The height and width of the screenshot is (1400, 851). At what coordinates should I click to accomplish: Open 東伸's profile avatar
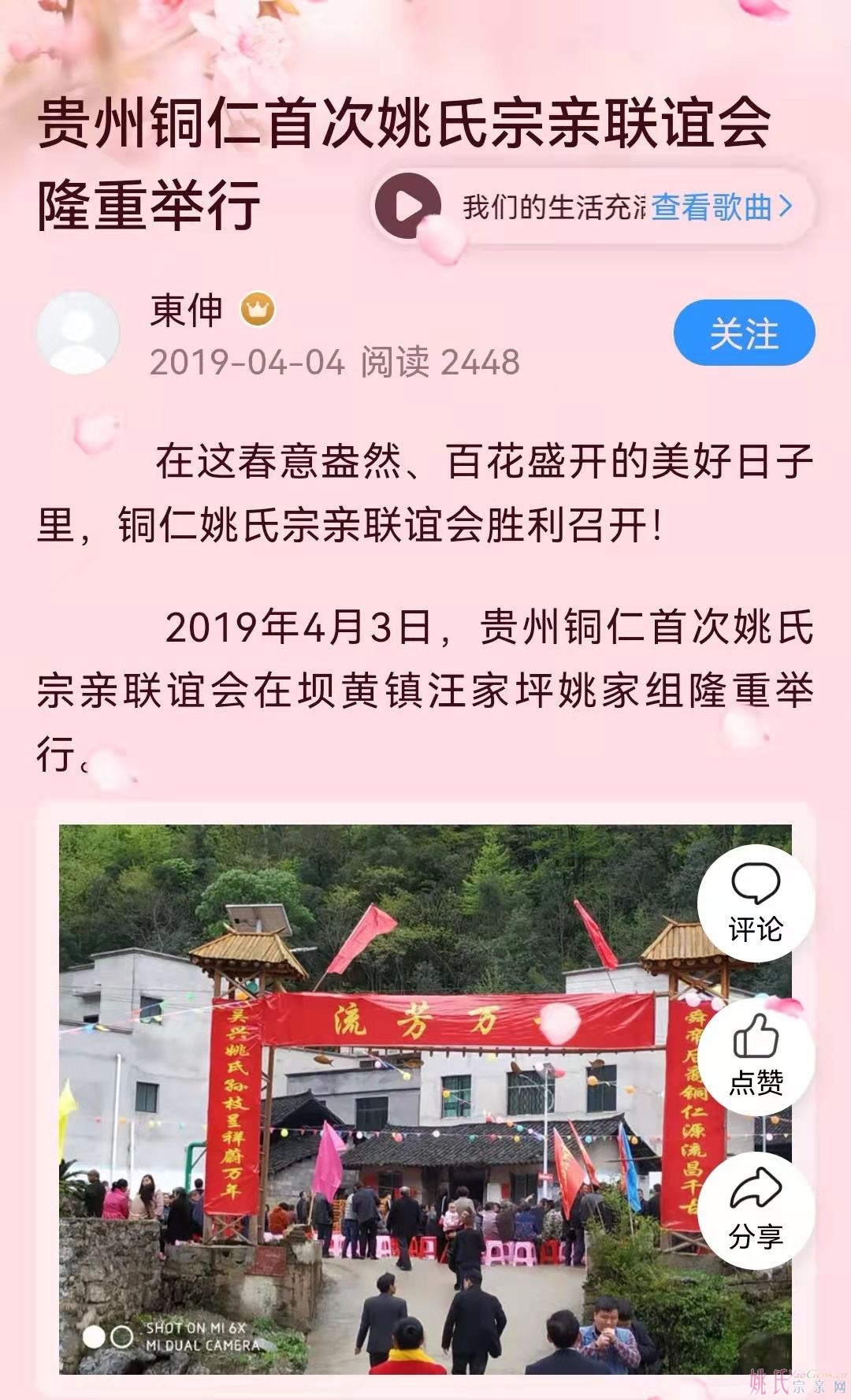coord(78,333)
